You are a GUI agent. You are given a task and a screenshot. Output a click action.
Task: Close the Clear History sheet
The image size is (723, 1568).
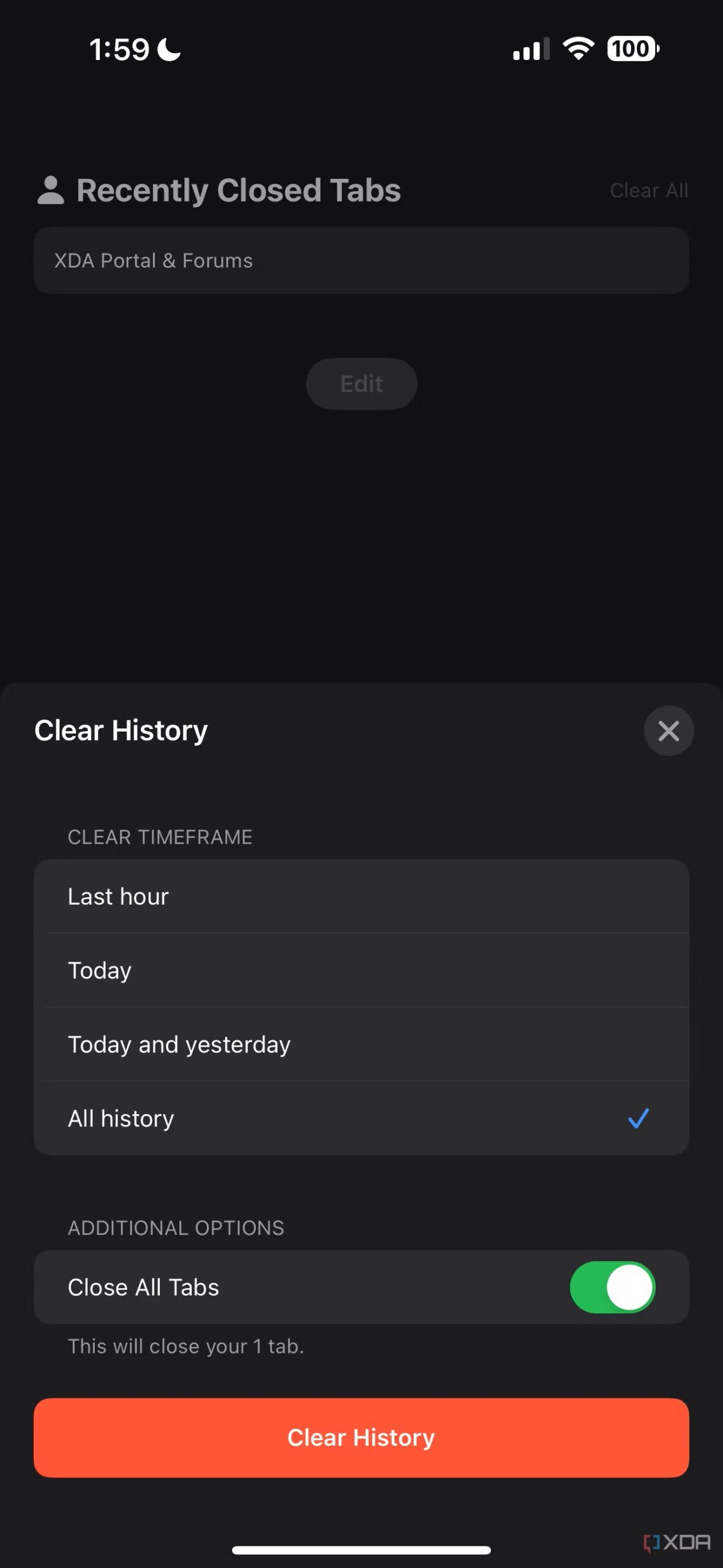click(668, 731)
